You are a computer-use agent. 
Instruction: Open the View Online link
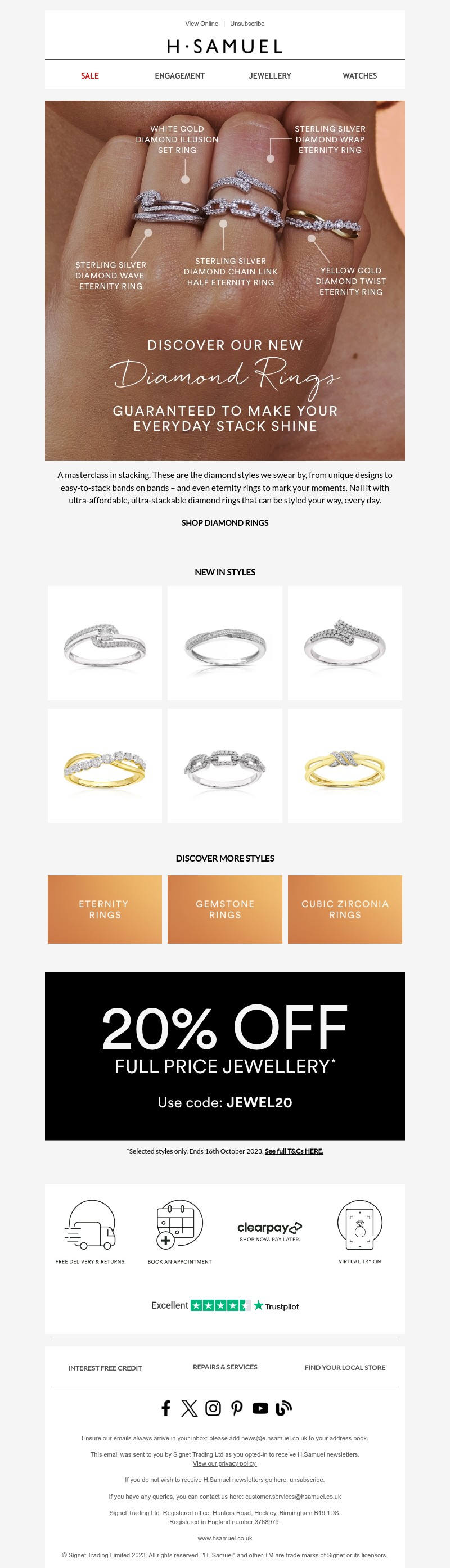(201, 24)
